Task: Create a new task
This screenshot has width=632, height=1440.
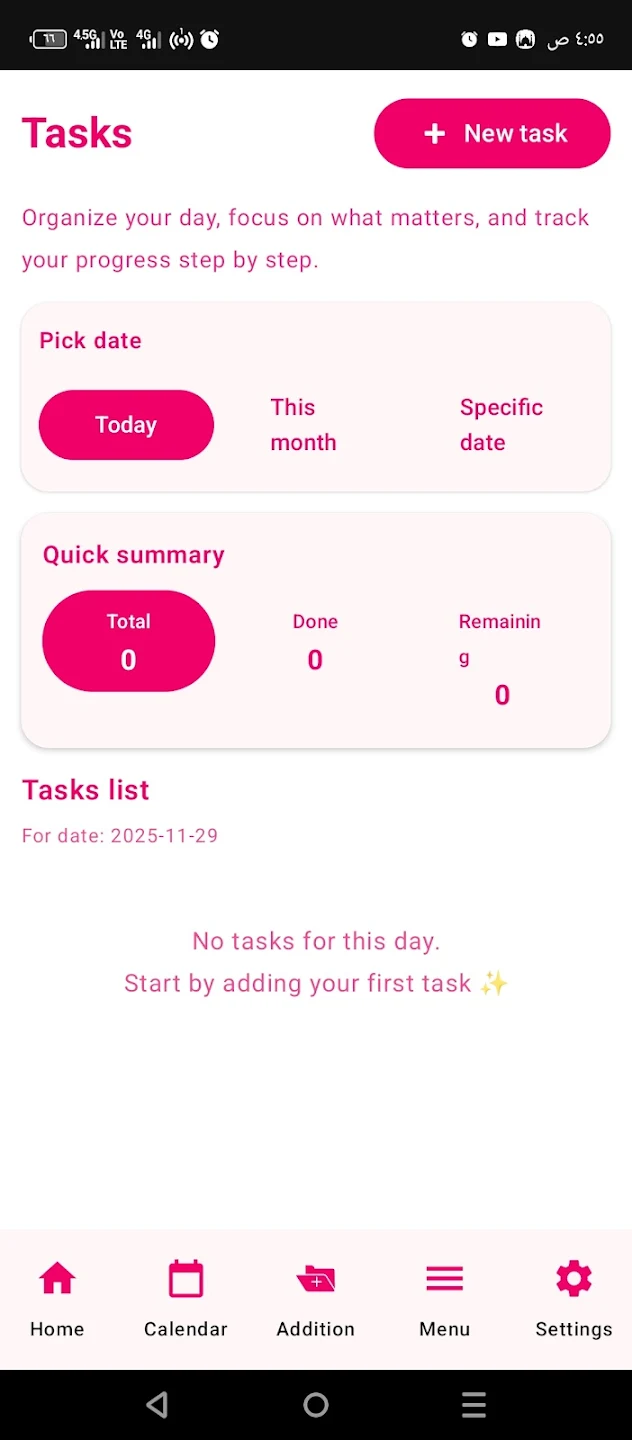Action: [492, 133]
